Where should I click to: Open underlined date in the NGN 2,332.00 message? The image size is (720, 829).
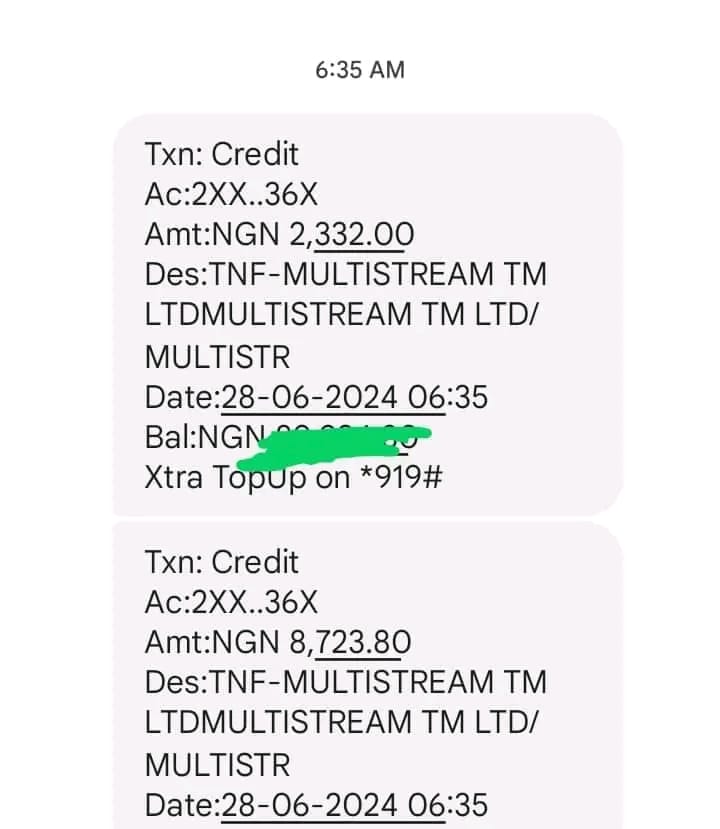(331, 397)
